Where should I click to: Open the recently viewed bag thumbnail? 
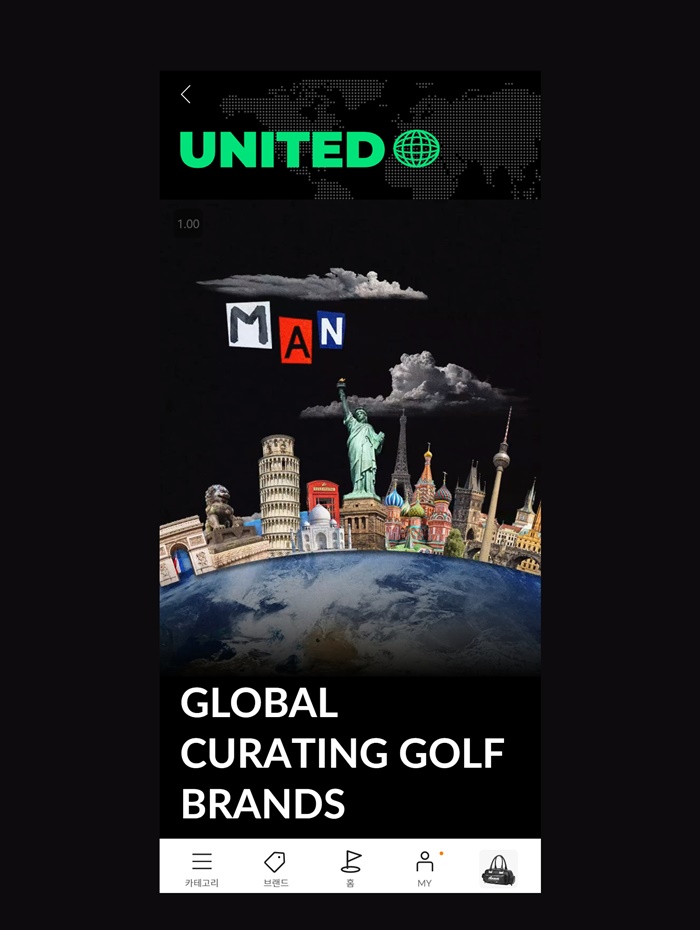click(498, 867)
